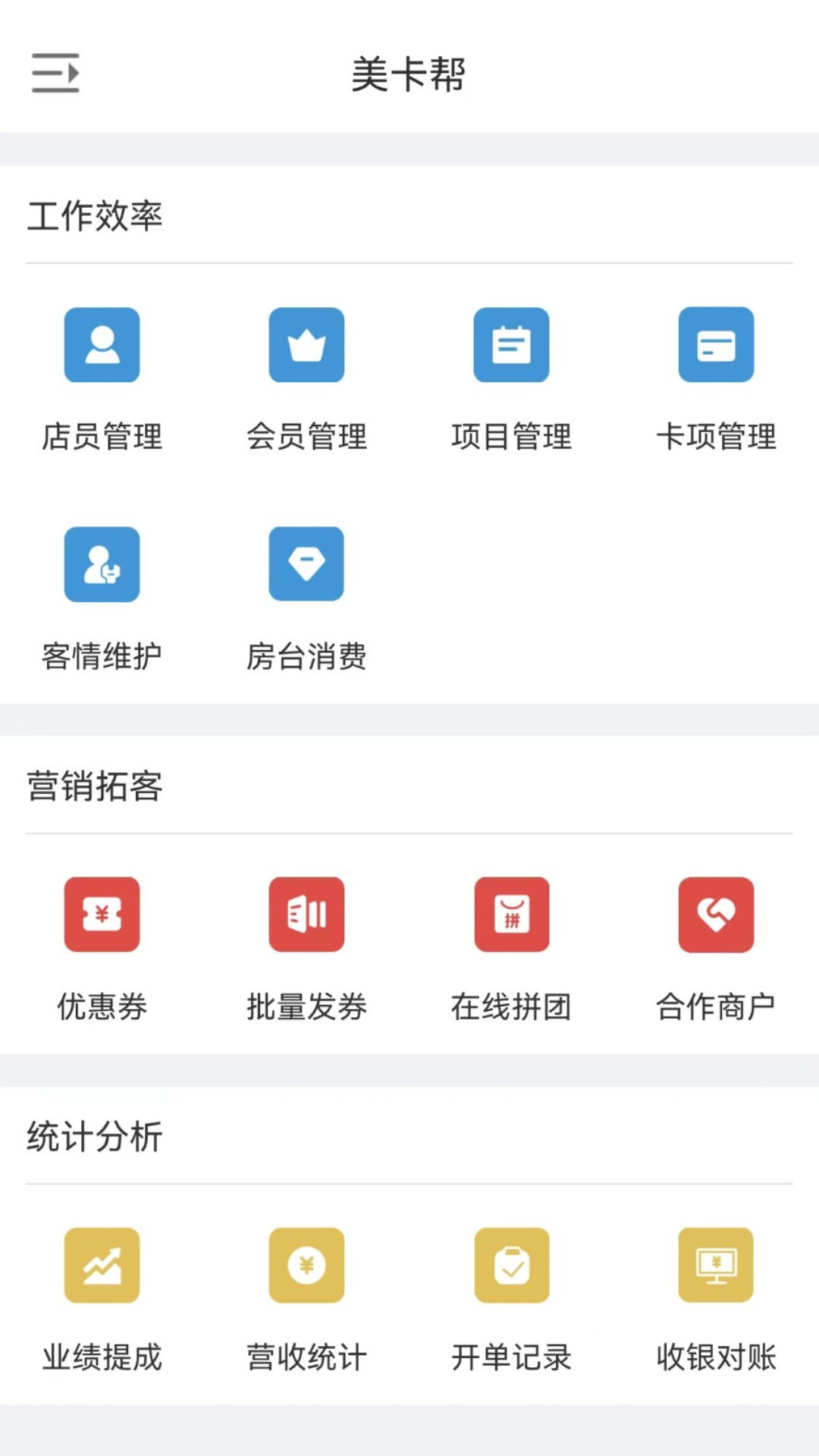Open 开单记录 billing records
819x1456 pixels.
(x=511, y=1266)
